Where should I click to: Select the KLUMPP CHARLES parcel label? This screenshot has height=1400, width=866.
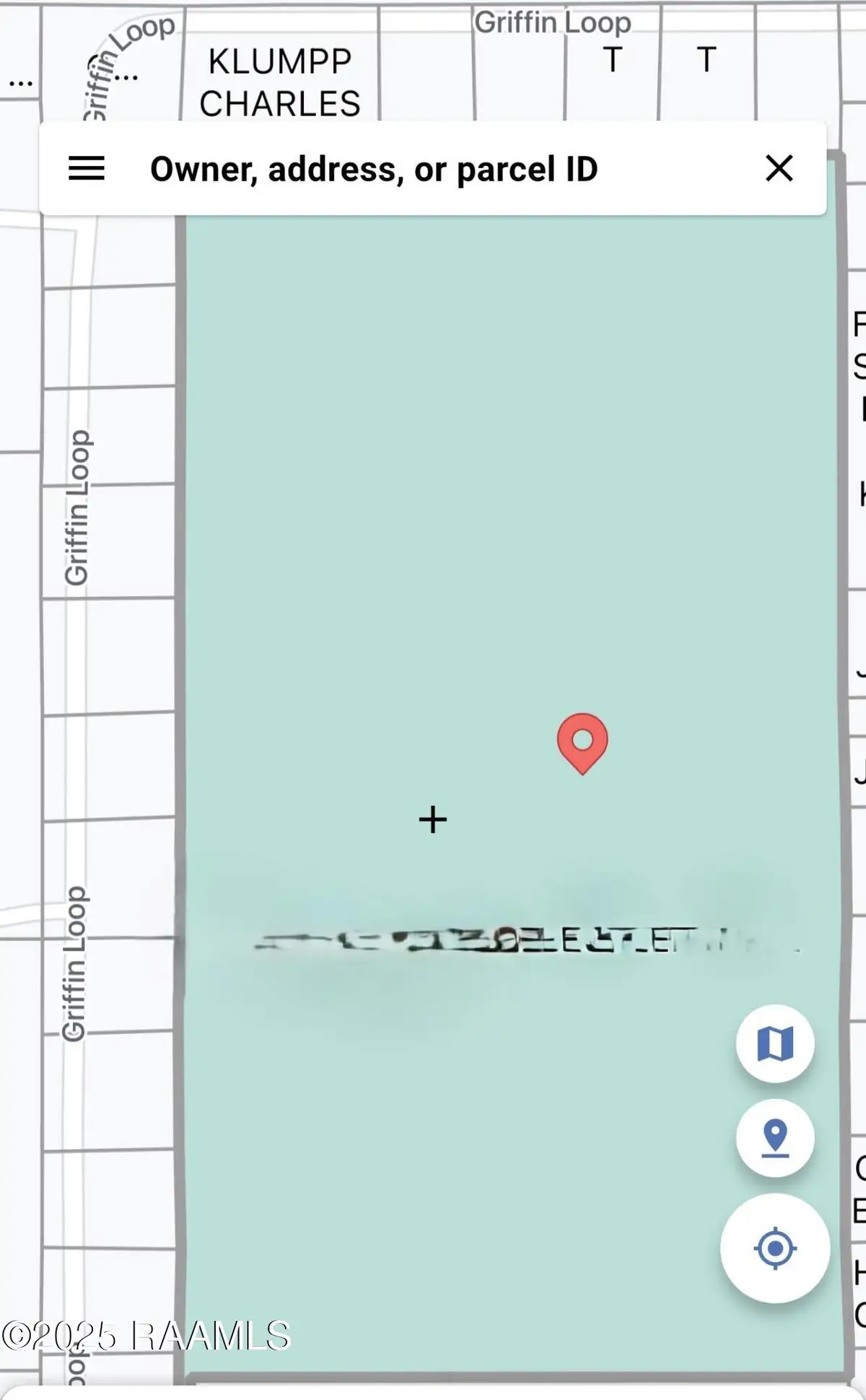point(281,81)
